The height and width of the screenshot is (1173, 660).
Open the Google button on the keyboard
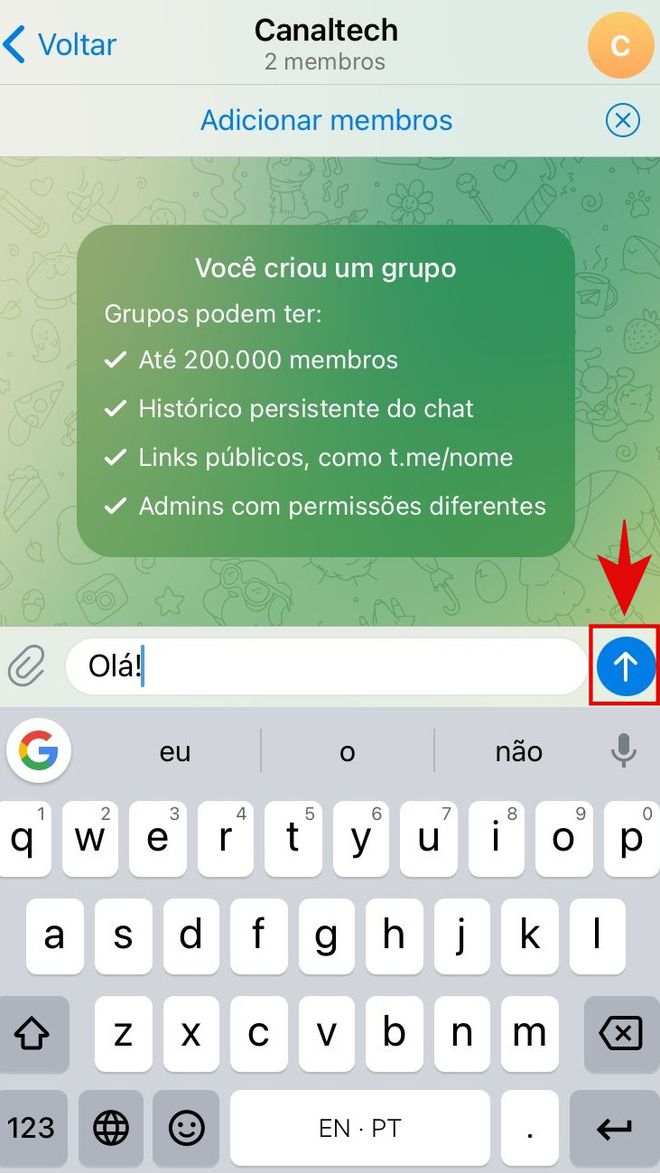pyautogui.click(x=39, y=750)
